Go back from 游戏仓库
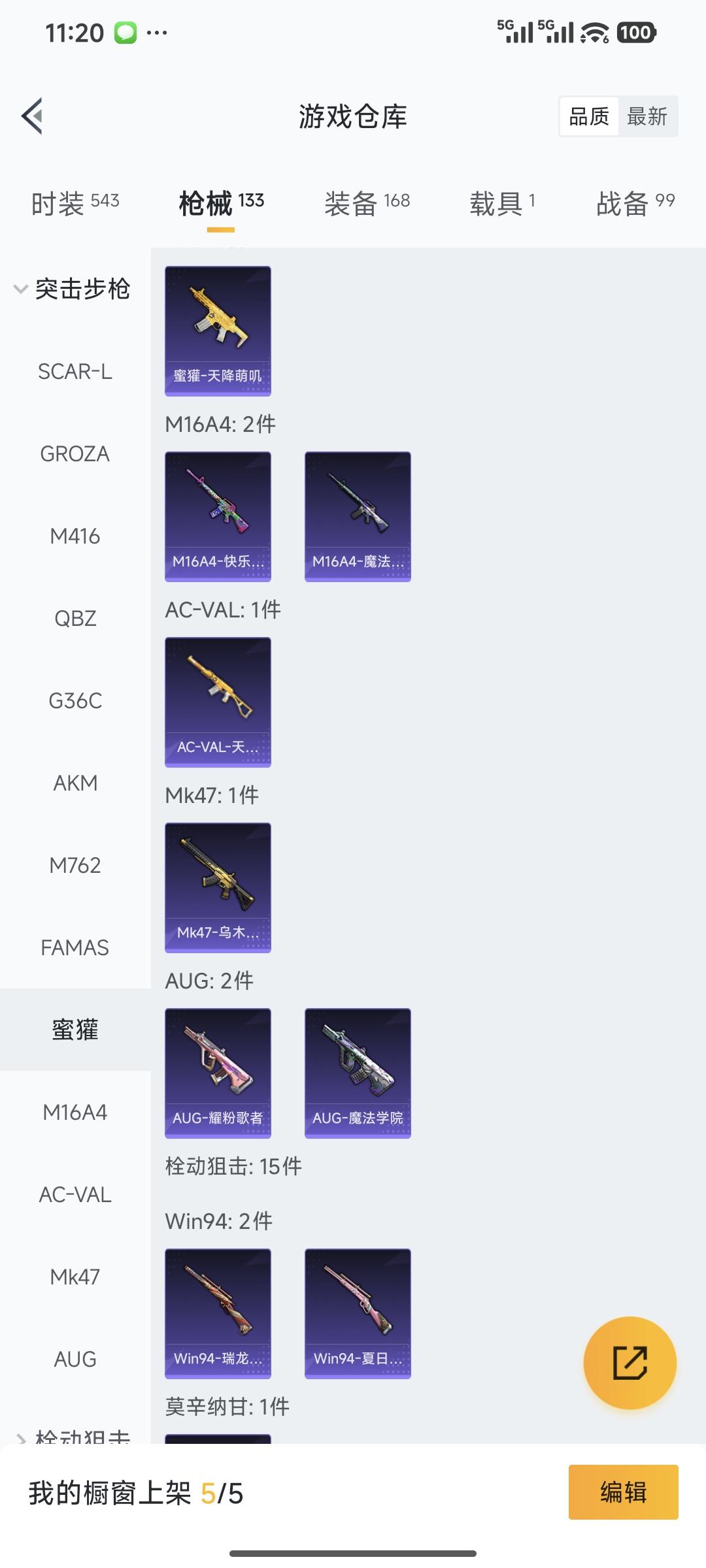 (x=33, y=116)
